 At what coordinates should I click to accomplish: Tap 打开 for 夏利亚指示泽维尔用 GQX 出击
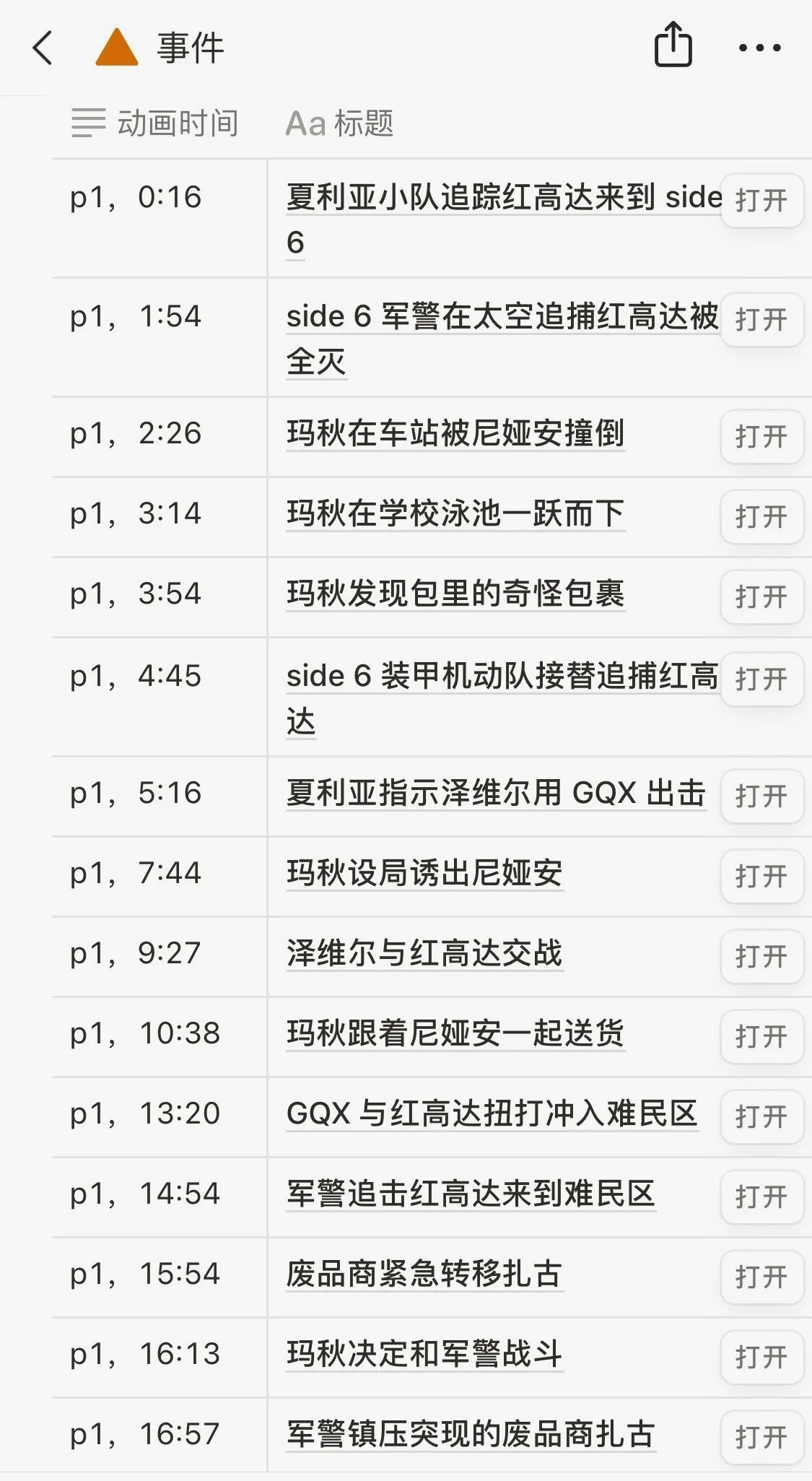761,796
